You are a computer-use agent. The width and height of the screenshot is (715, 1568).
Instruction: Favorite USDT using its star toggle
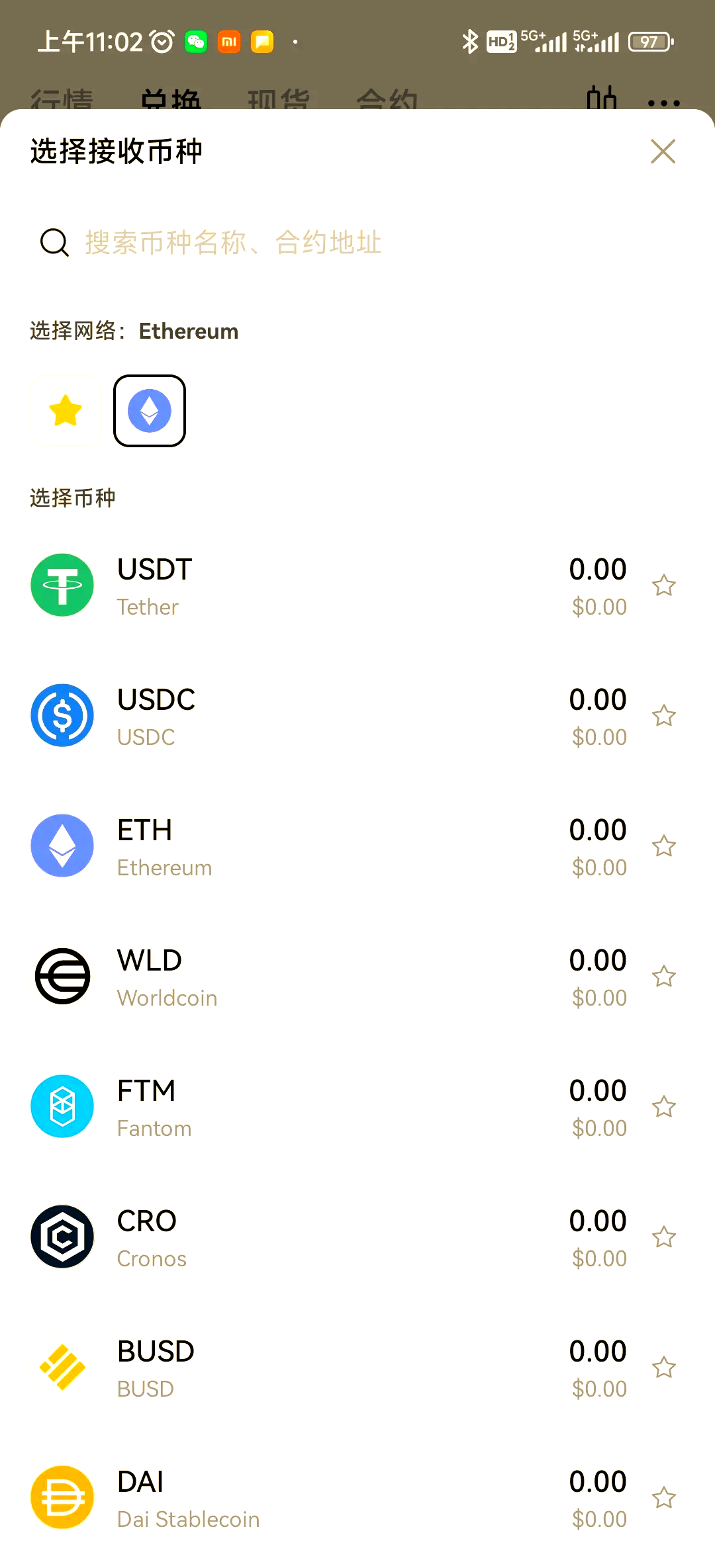[x=664, y=586]
